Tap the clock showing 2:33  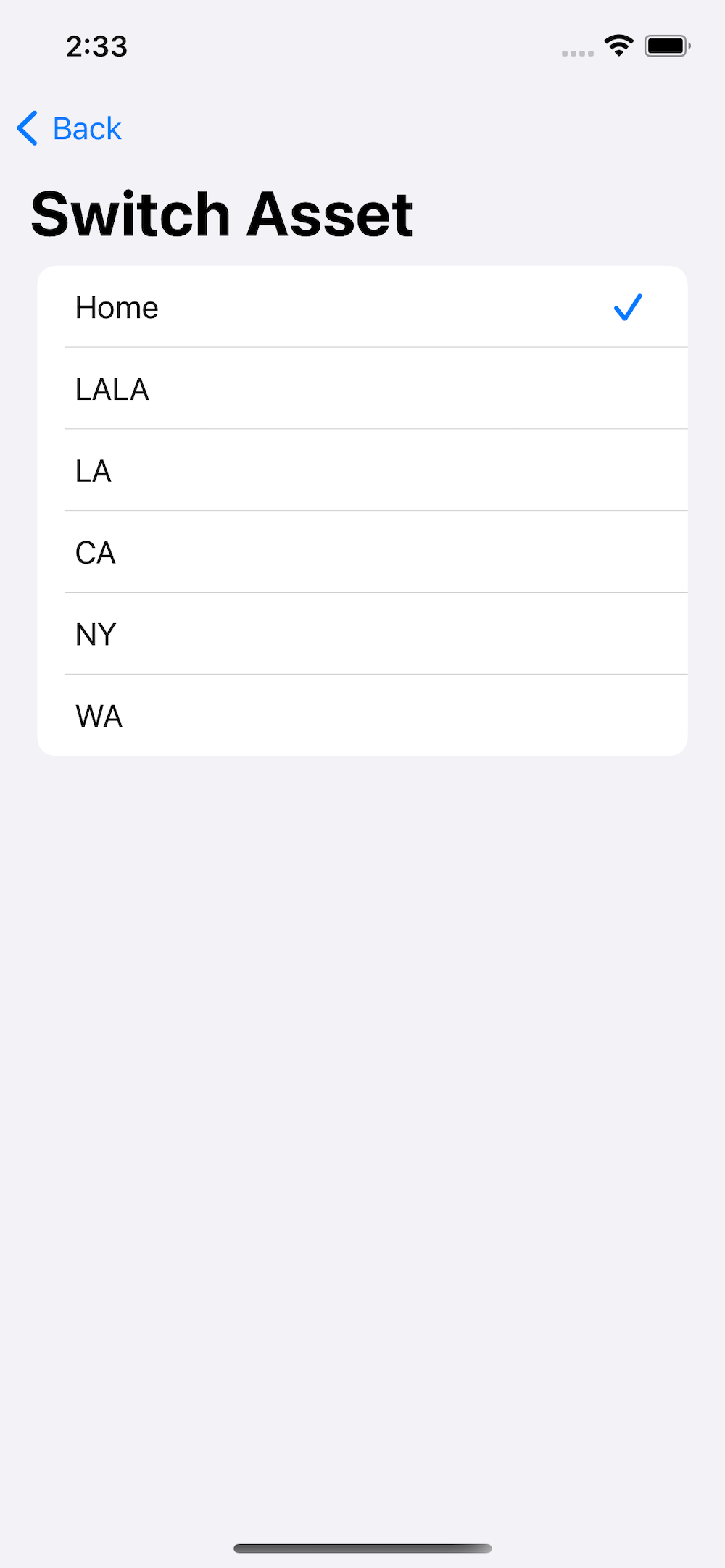(96, 46)
